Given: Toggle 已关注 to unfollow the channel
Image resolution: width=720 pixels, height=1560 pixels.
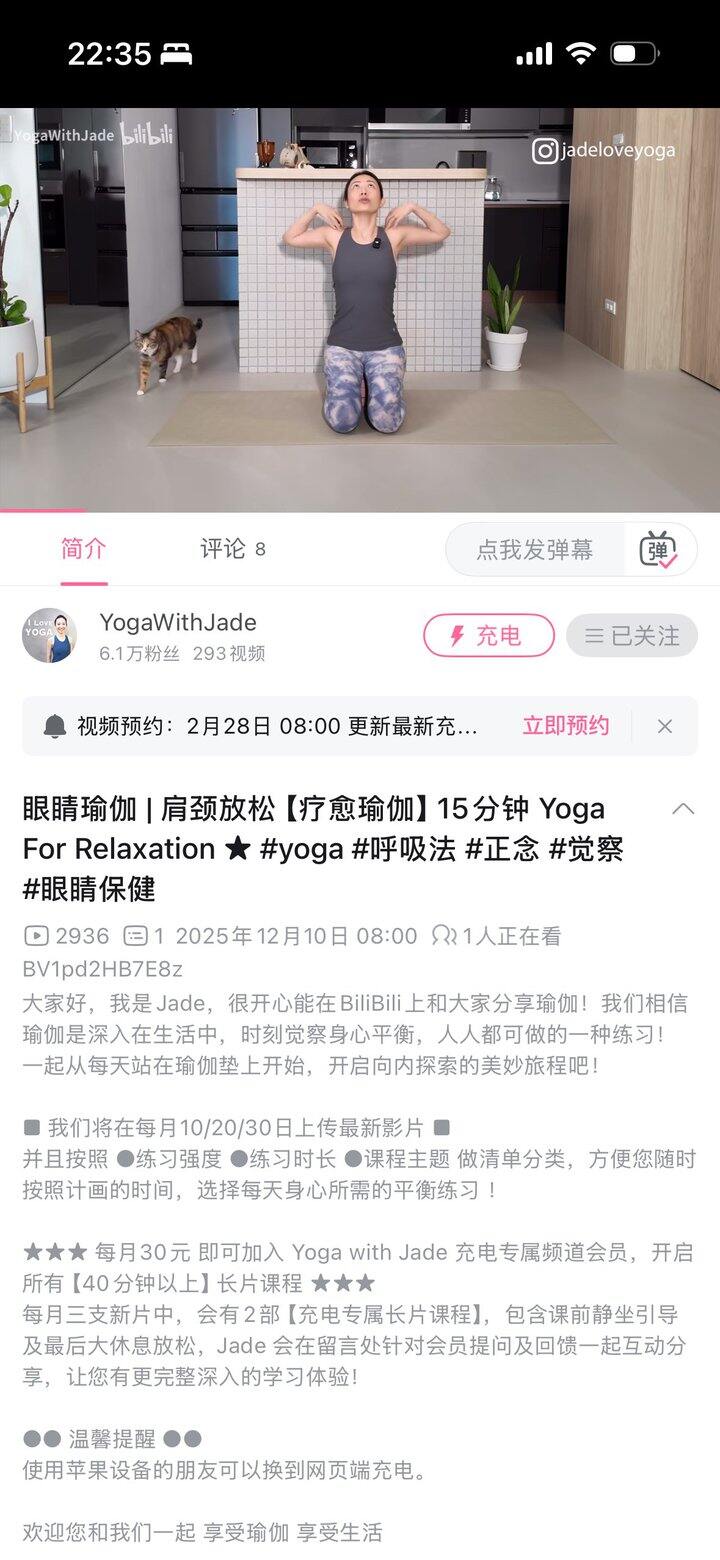Looking at the screenshot, I should tap(631, 636).
